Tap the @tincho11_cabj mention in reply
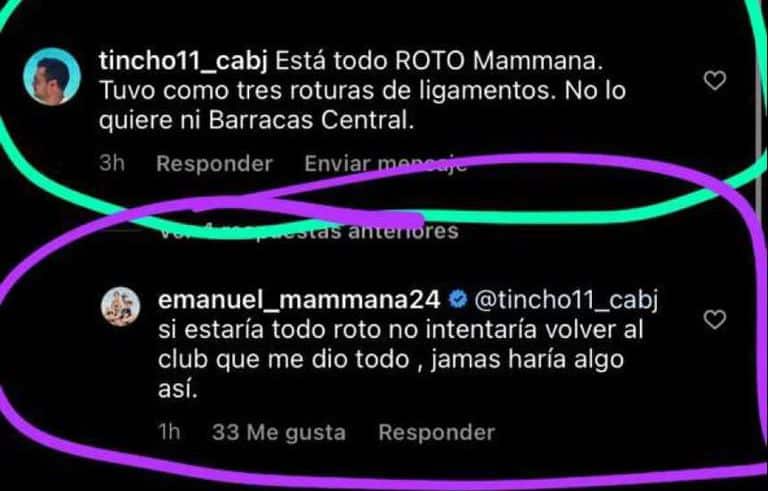768x491 pixels. 570,301
